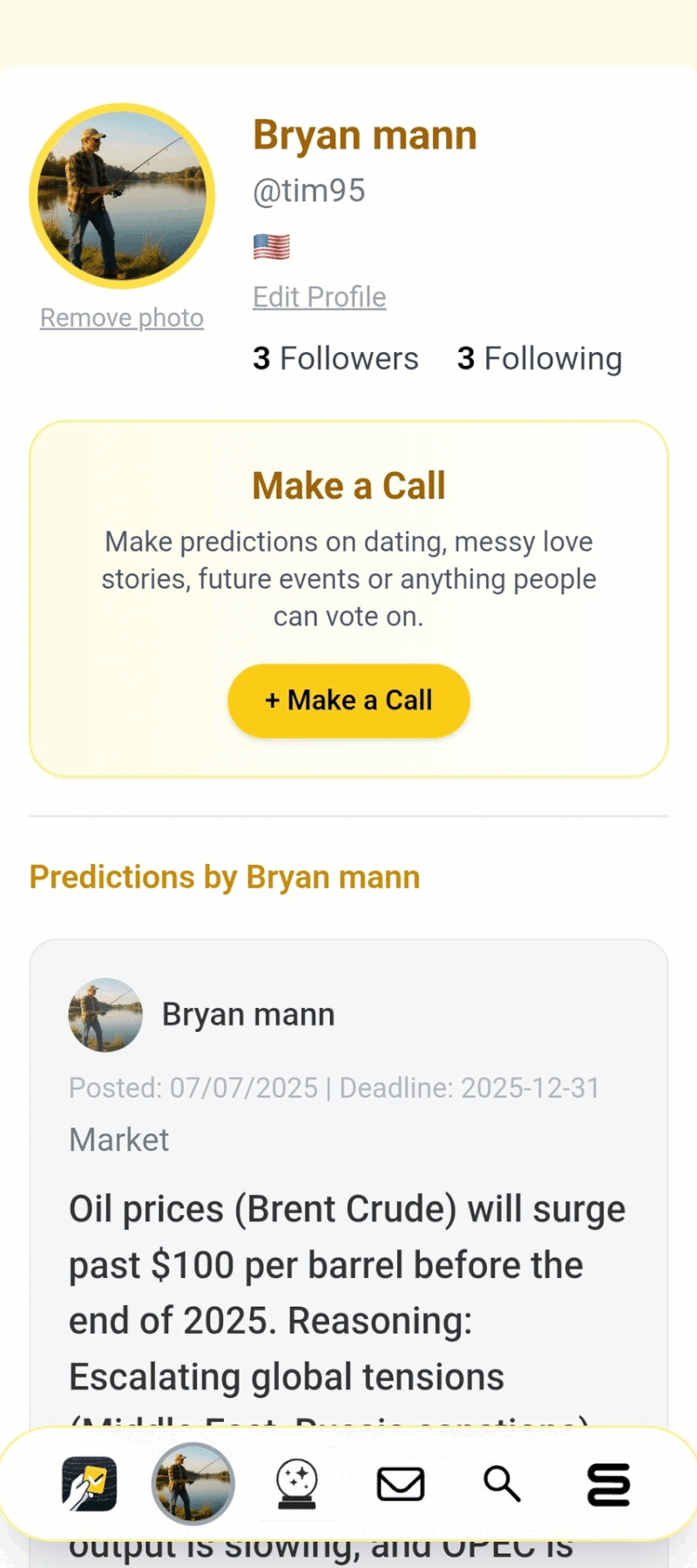Open the crystal ball predictions icon
Viewport: 697px width, 1568px height.
click(x=294, y=1484)
